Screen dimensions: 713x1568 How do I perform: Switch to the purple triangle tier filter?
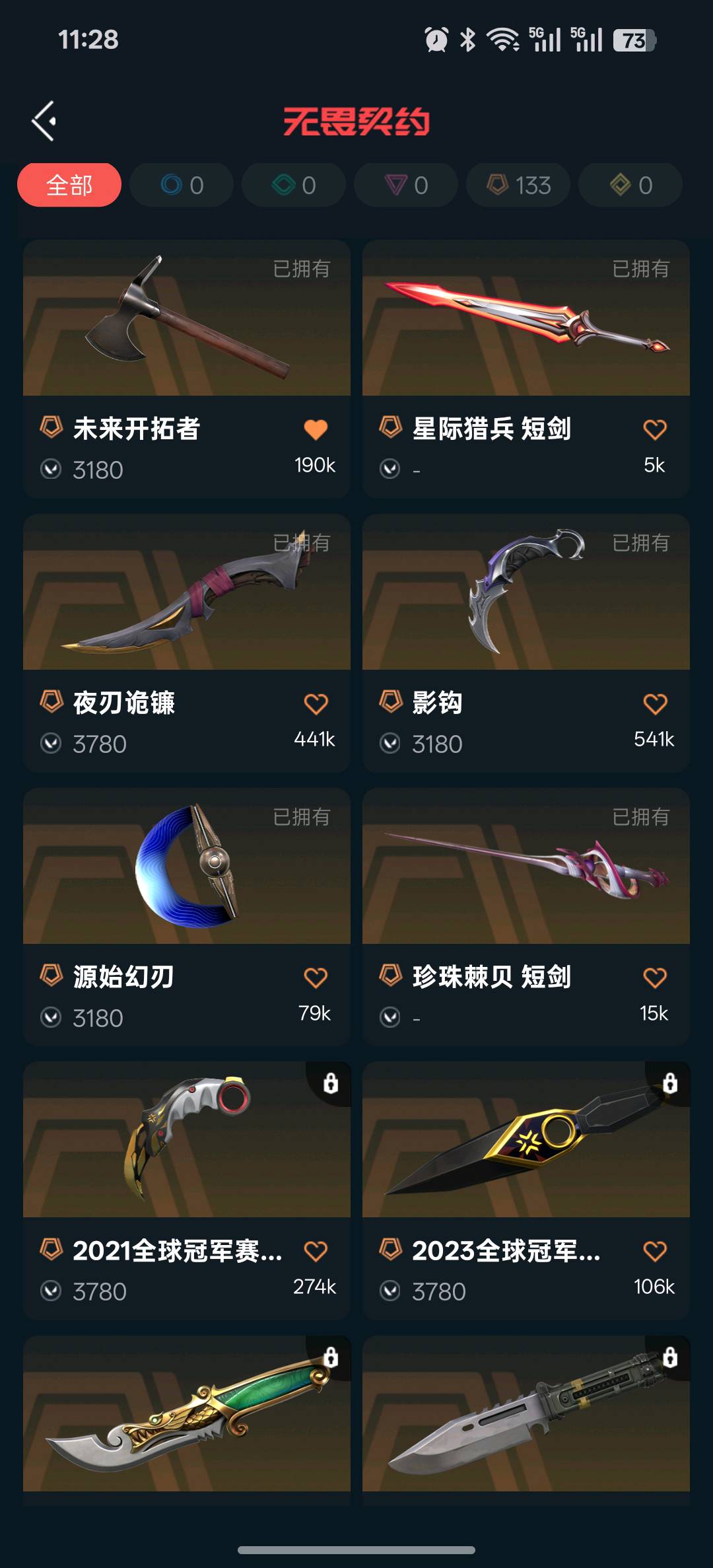click(x=406, y=185)
